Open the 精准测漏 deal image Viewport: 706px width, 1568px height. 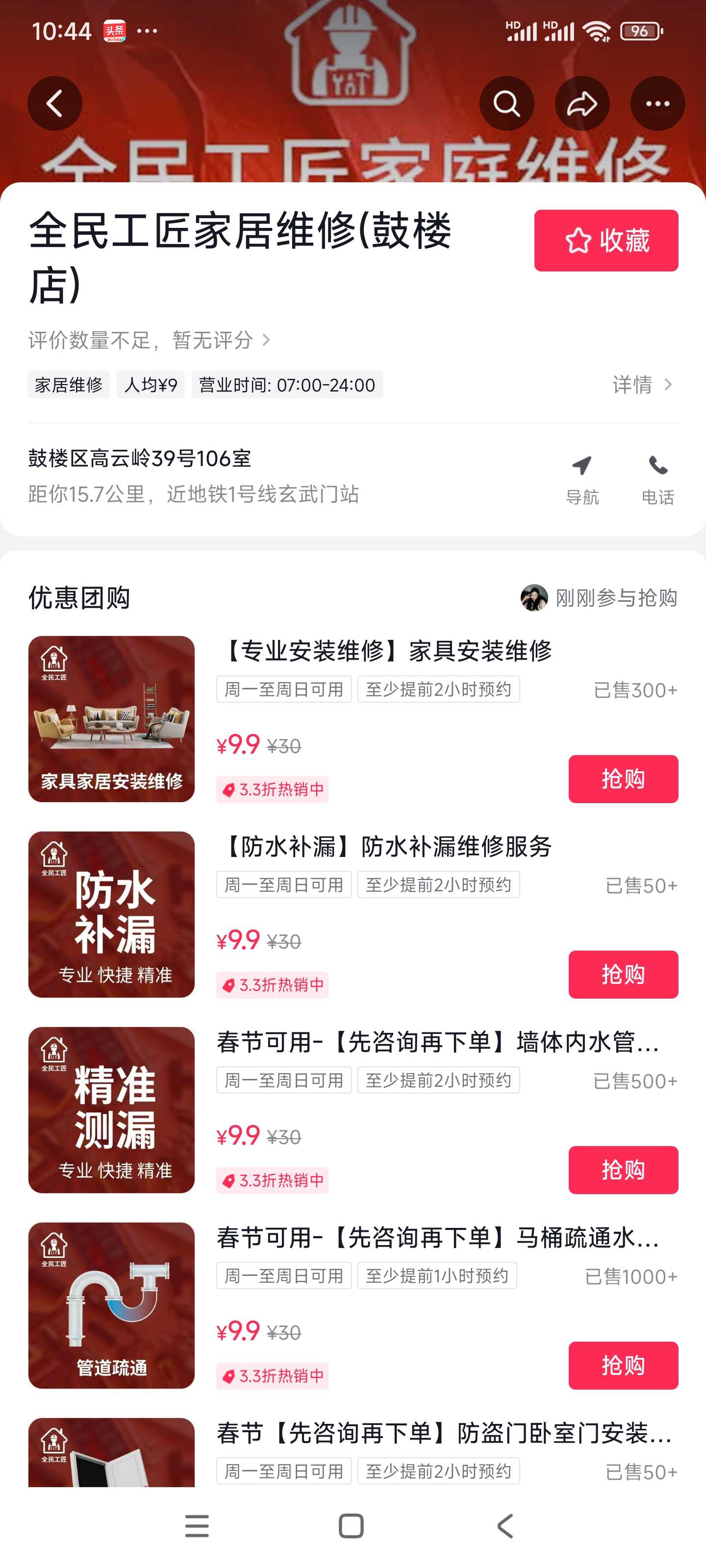(111, 1110)
